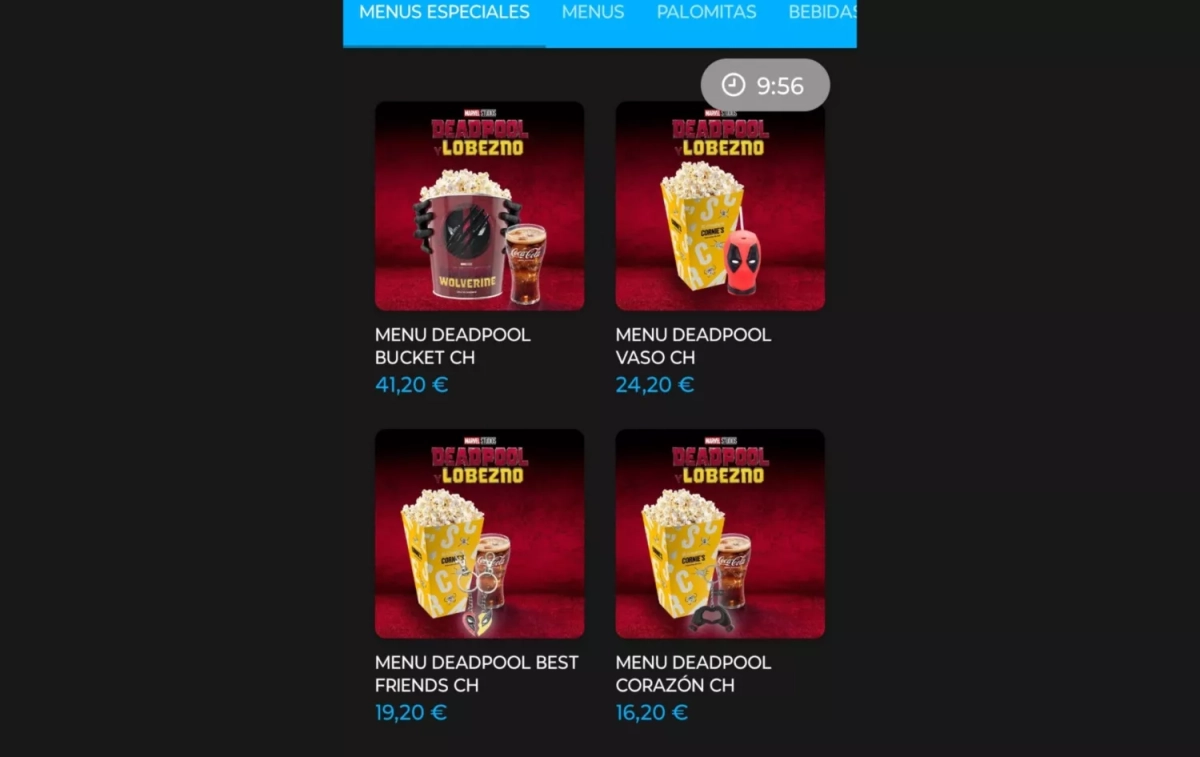Open the Palomitas tab
The height and width of the screenshot is (757, 1200).
point(706,13)
